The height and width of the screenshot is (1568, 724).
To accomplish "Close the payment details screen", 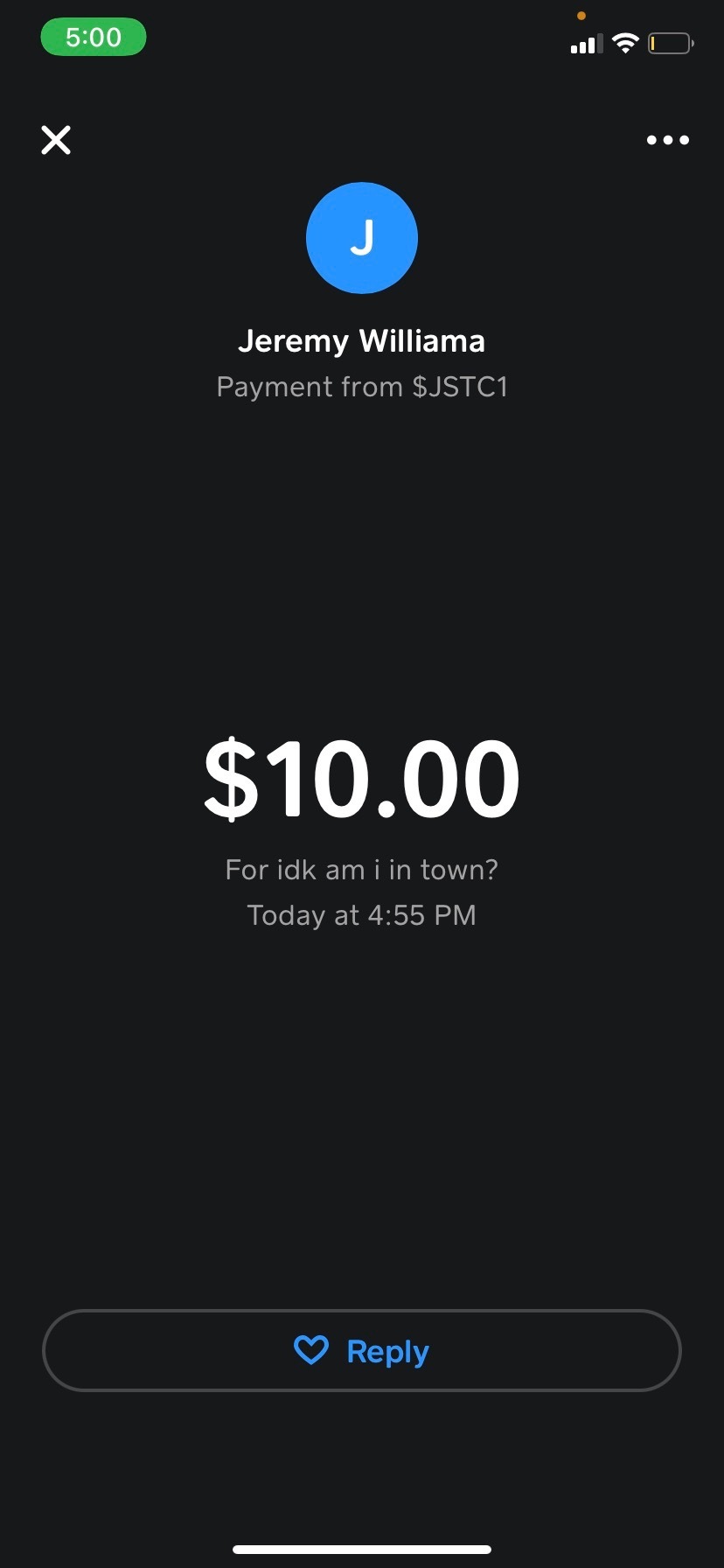I will coord(56,140).
